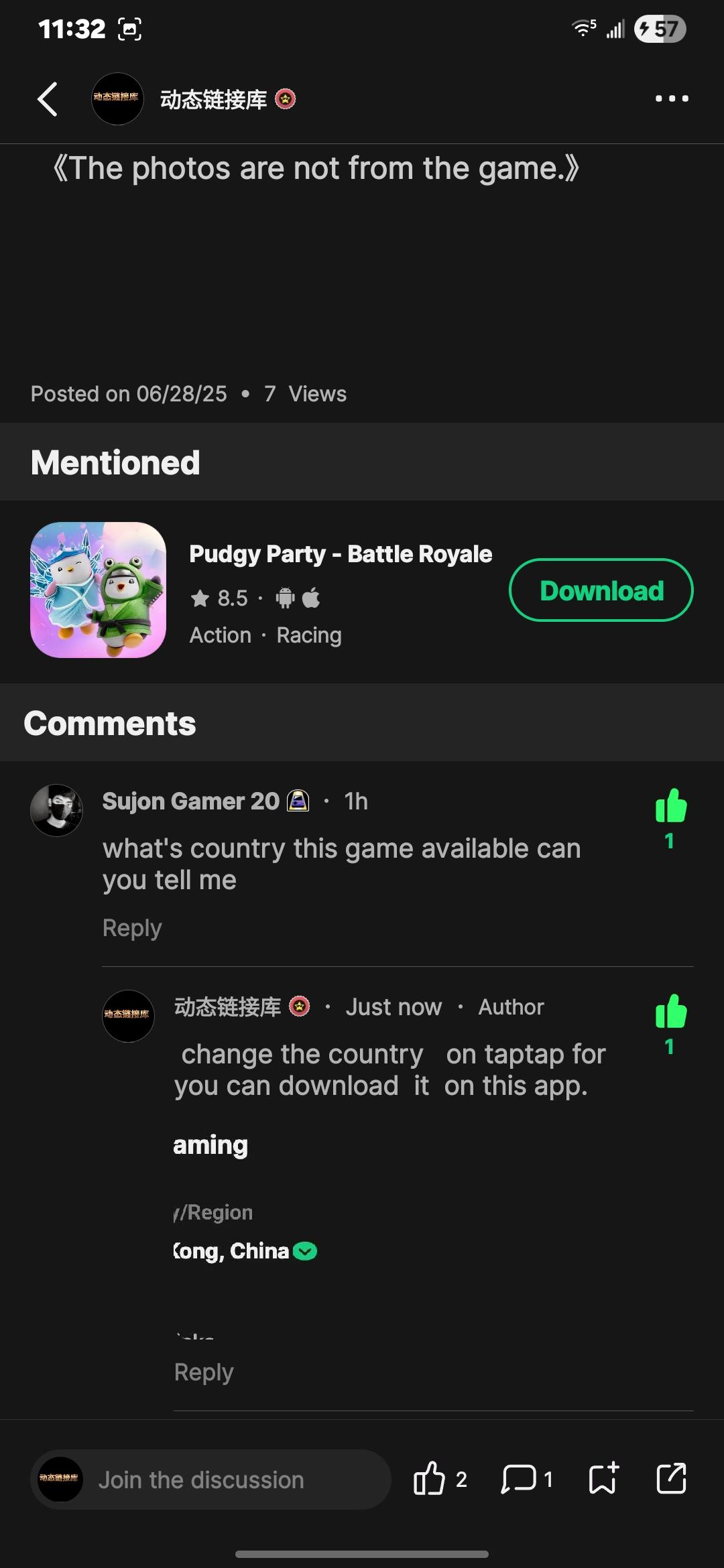Image resolution: width=724 pixels, height=1568 pixels.
Task: Open the Pudgy Party game thumbnail
Action: 98,590
